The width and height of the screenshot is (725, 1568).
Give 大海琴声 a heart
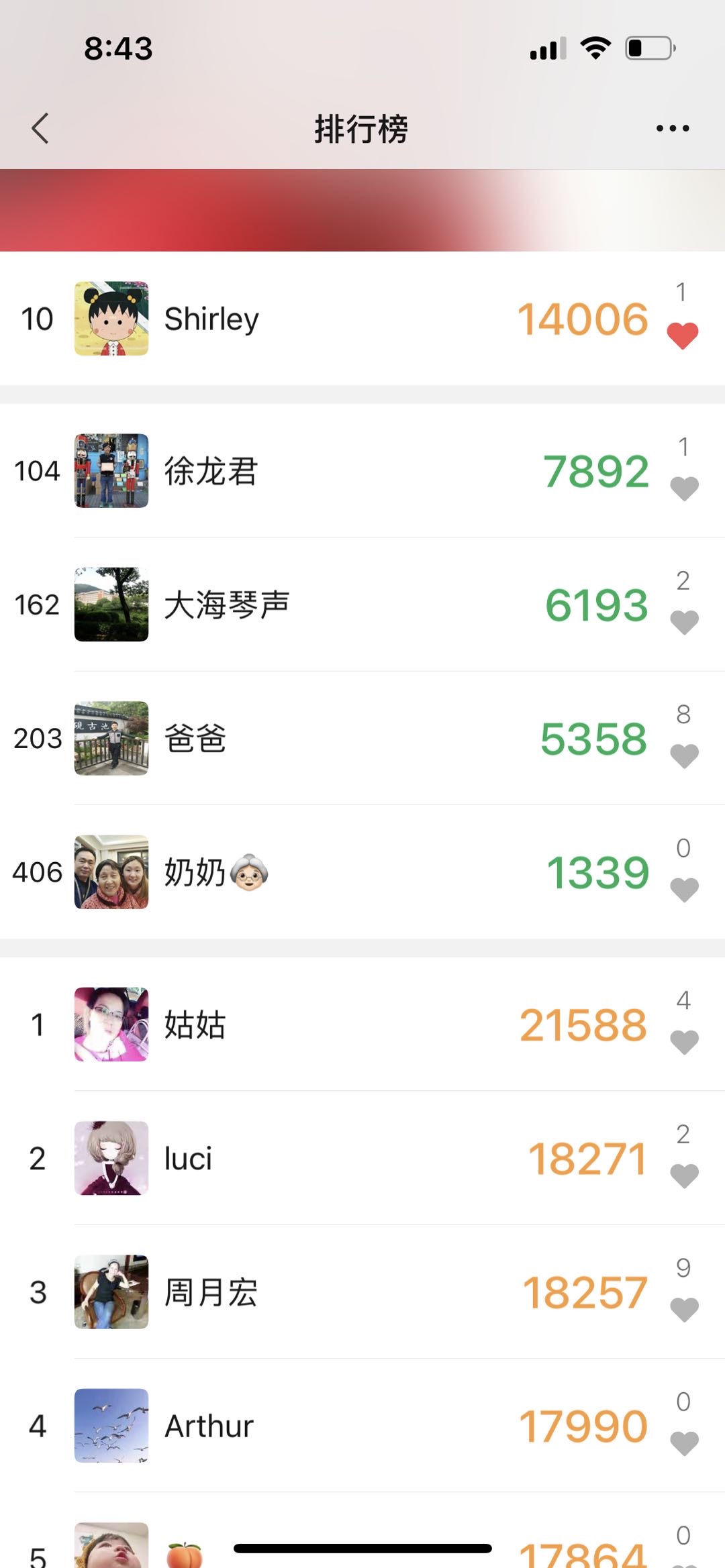point(684,622)
